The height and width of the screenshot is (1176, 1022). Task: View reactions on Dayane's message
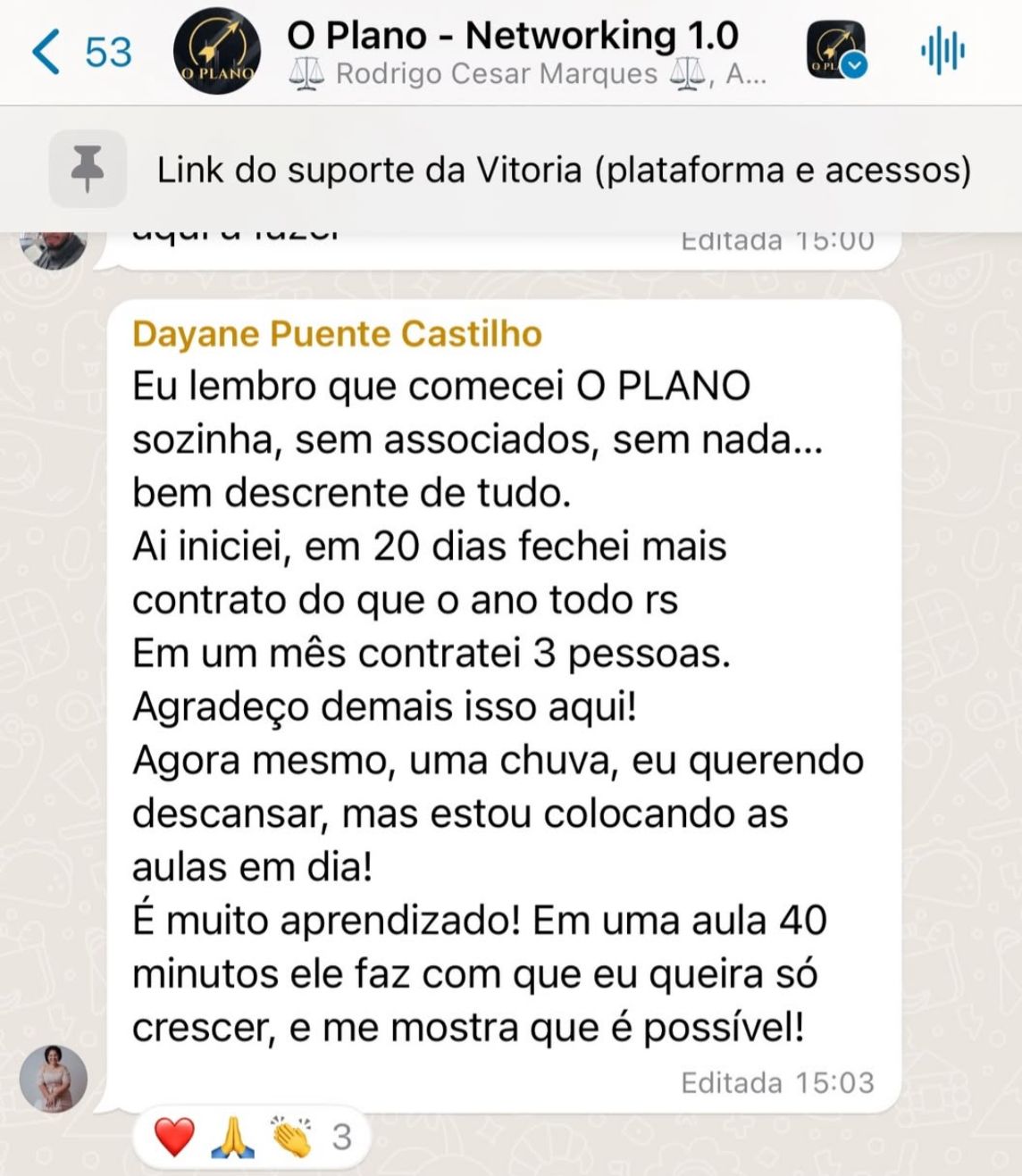[x=252, y=1138]
